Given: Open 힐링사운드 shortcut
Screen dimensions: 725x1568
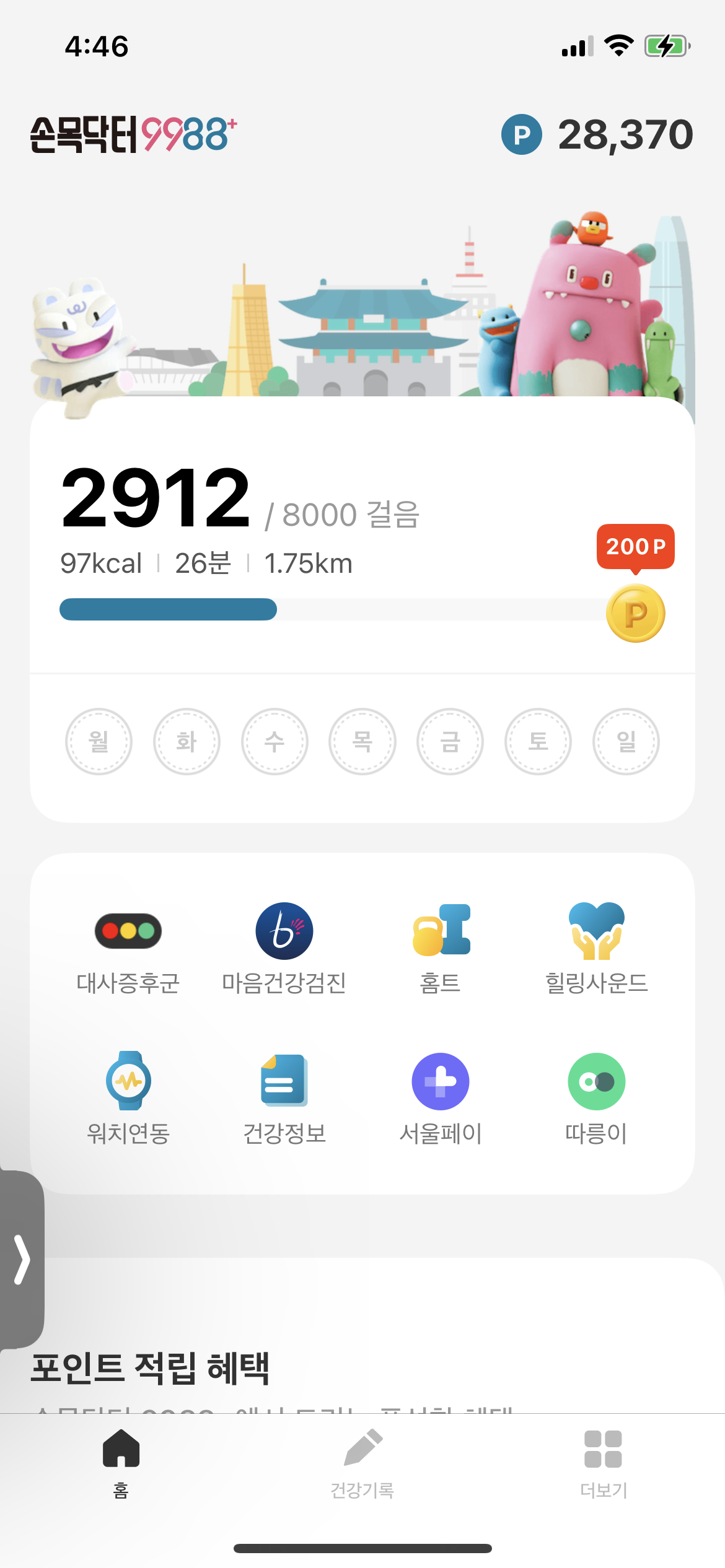Looking at the screenshot, I should (596, 949).
